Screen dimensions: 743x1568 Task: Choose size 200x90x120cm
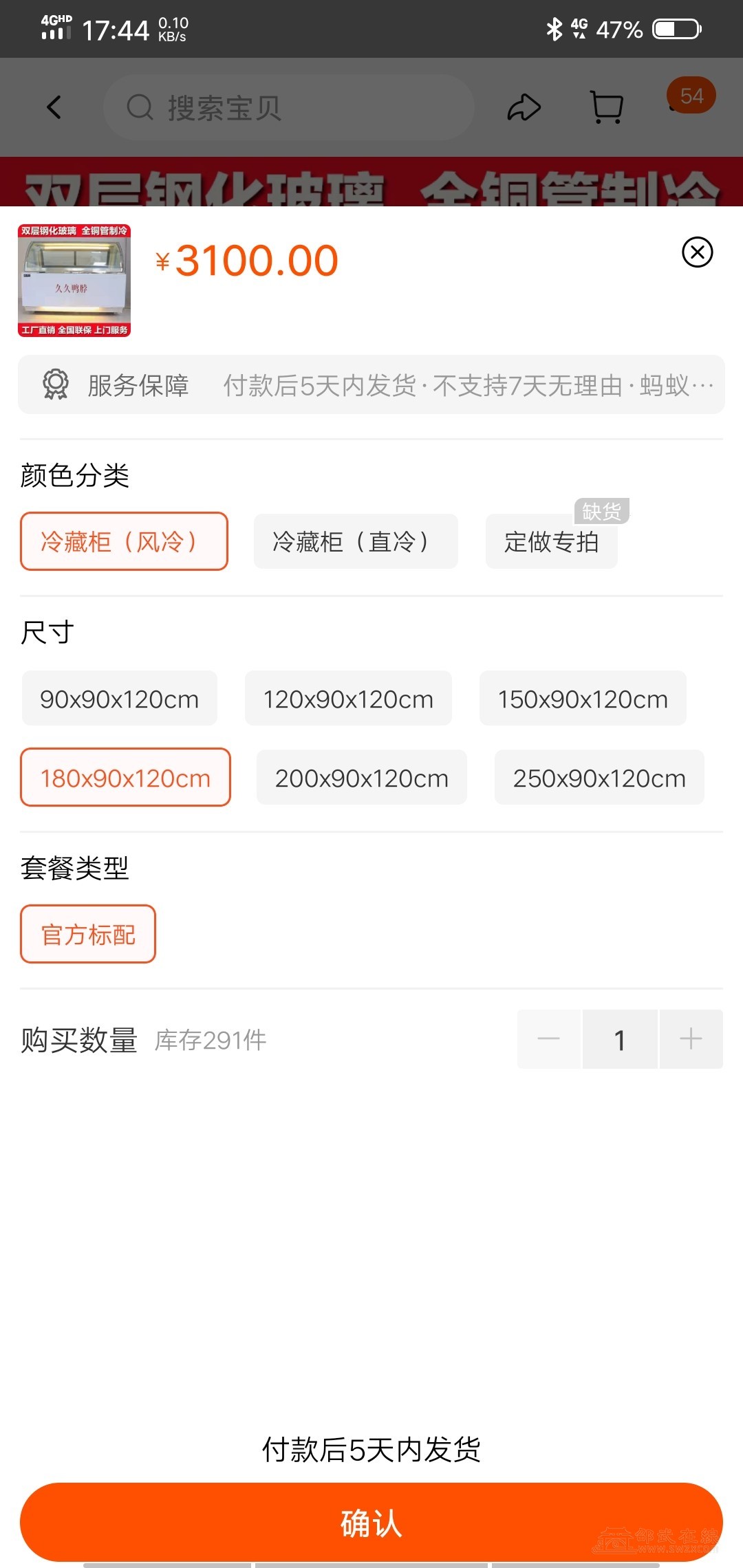click(361, 778)
